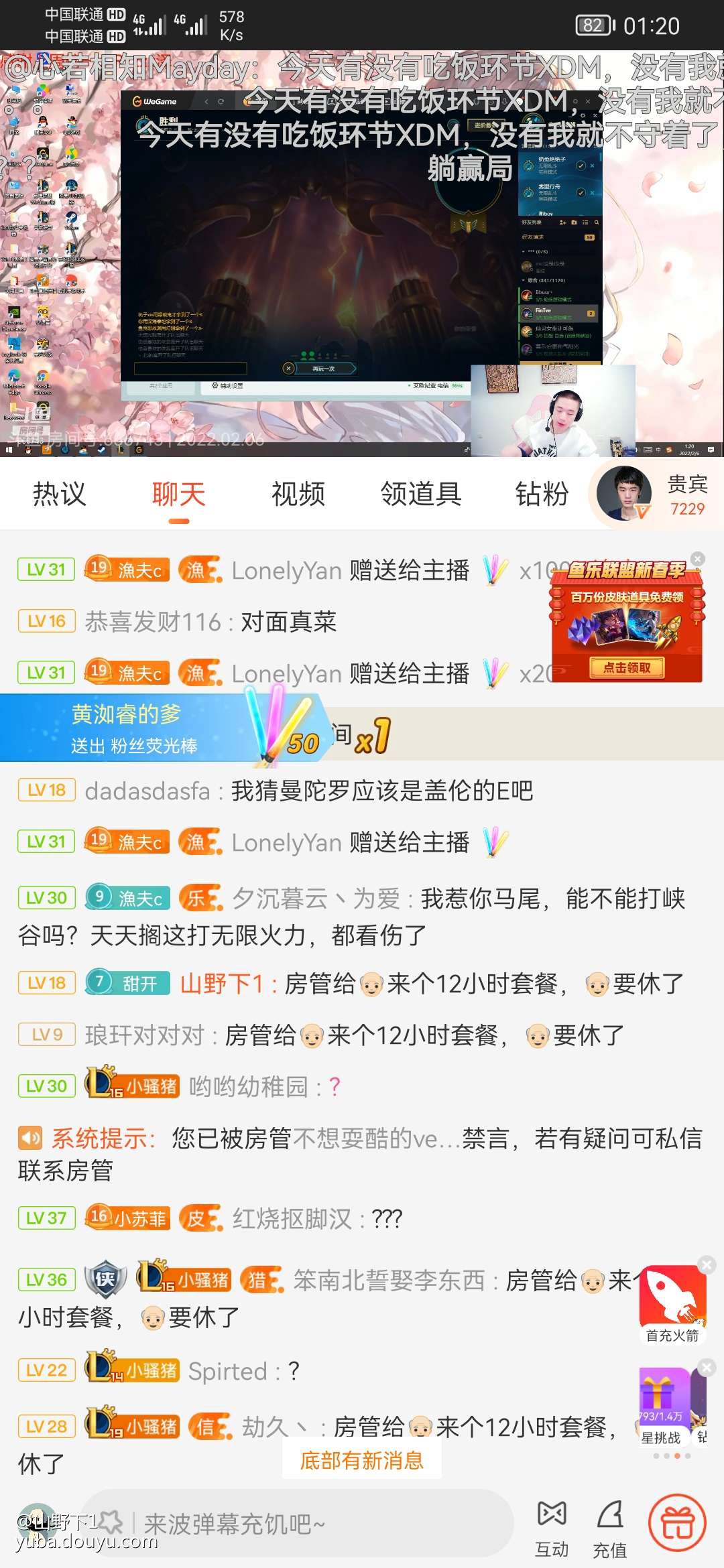This screenshot has height=1568, width=724.
Task: View 山野下1's user profile
Action: (221, 984)
